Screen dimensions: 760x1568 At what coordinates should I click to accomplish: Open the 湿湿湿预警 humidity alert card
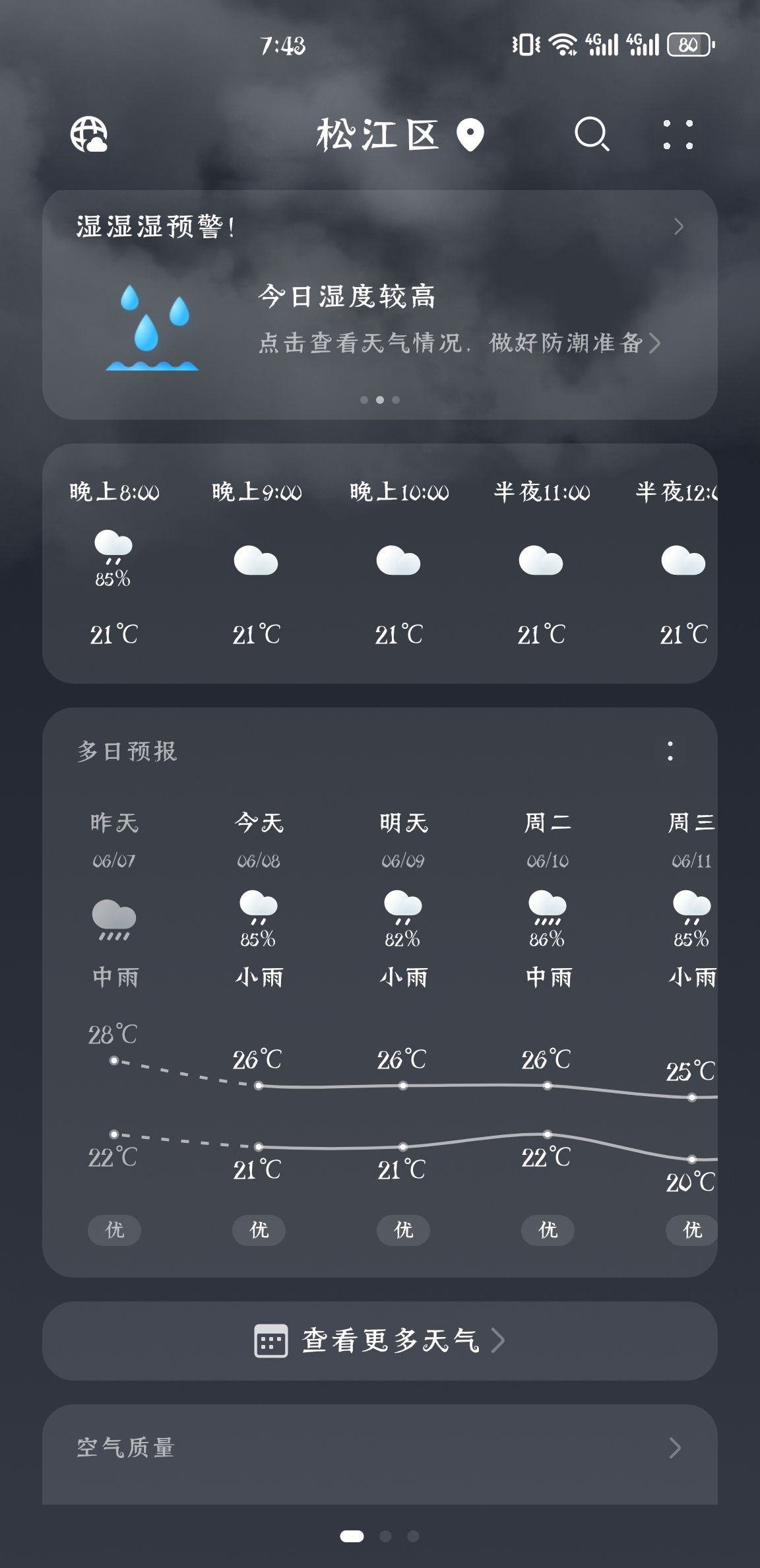(379, 226)
